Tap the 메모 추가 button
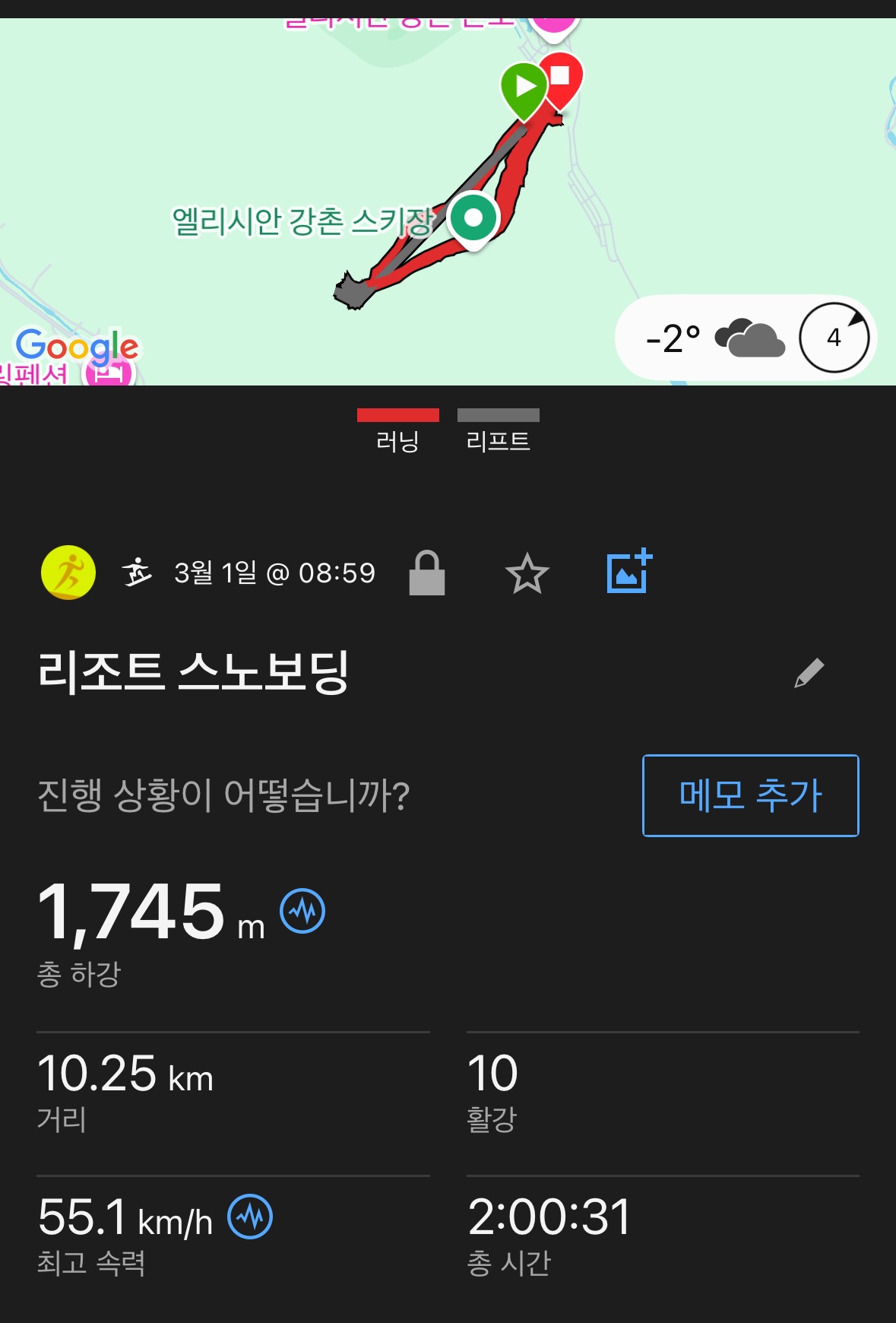Screen dimensions: 896x1323 pos(750,795)
